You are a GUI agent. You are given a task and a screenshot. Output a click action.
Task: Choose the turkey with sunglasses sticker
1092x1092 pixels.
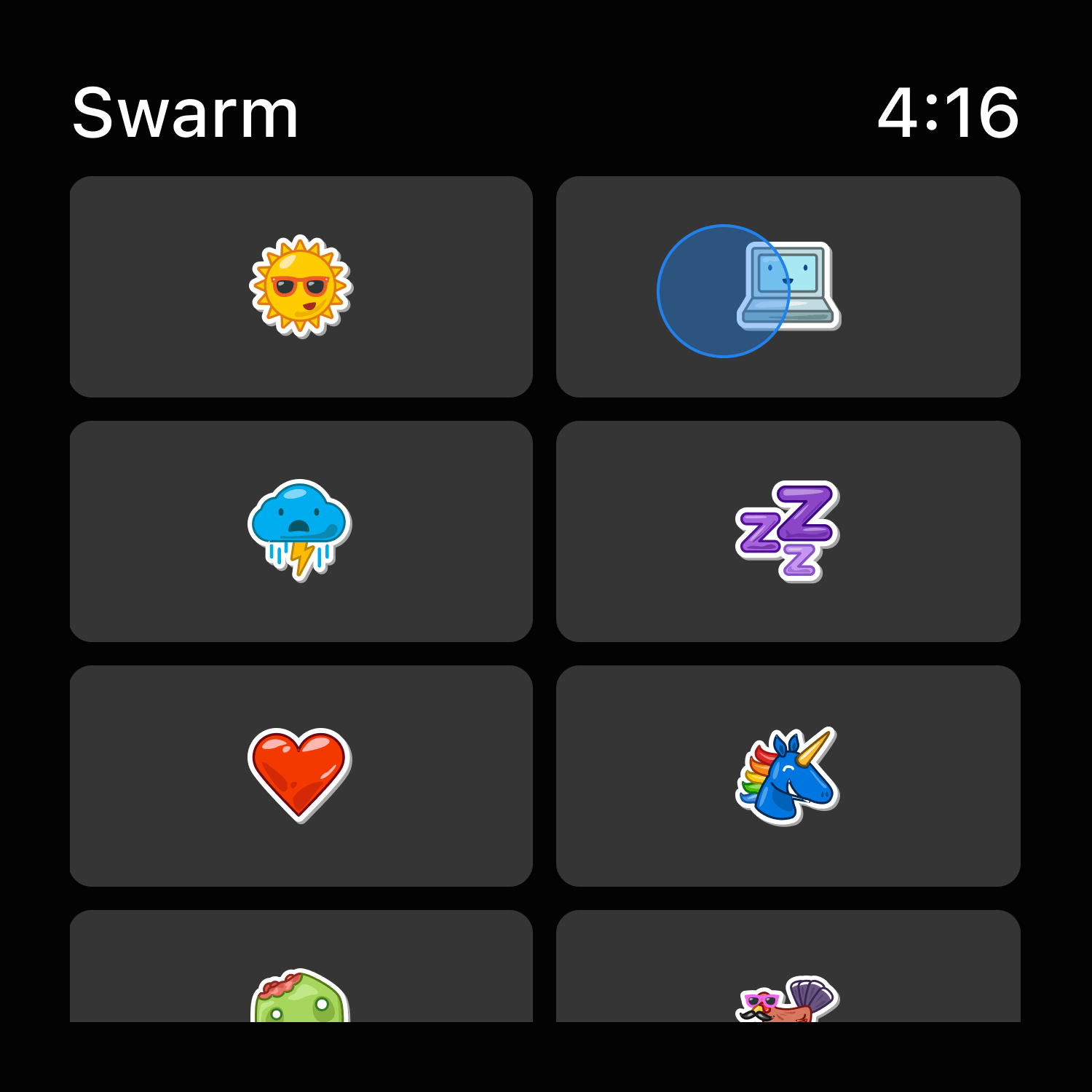click(788, 997)
